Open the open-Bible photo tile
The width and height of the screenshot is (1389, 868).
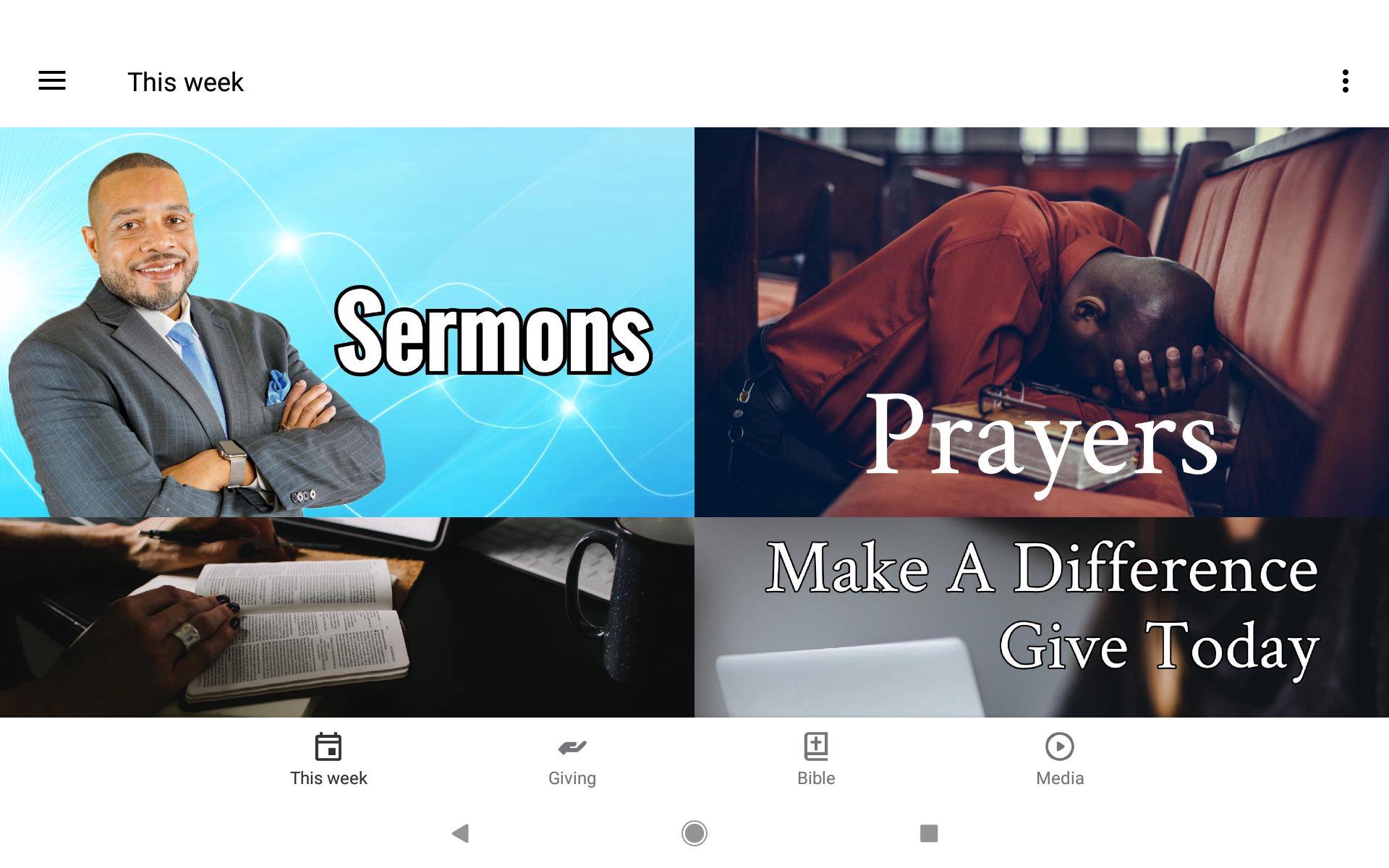tap(347, 617)
